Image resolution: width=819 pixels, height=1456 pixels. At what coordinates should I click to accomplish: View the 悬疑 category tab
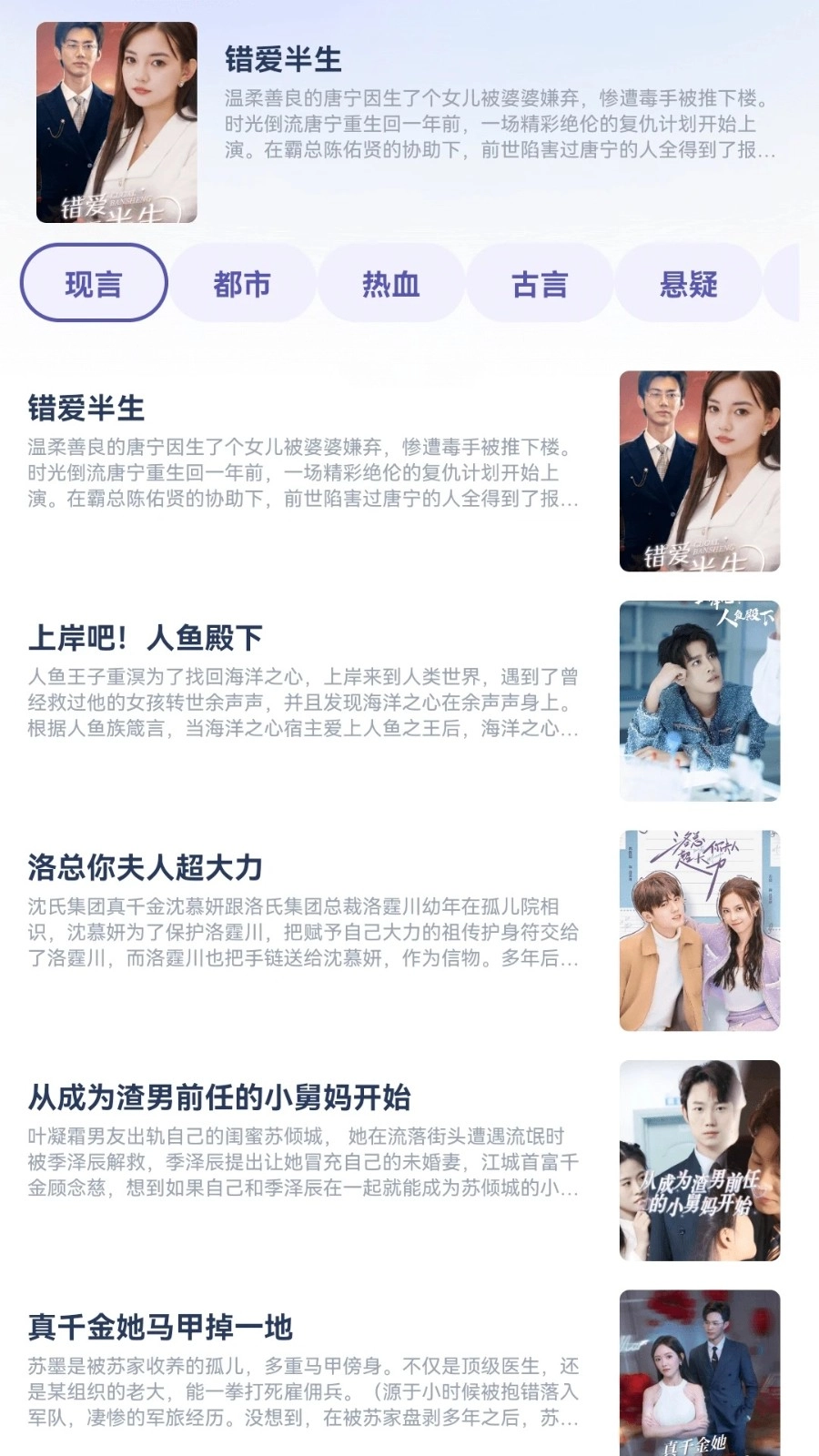[689, 284]
